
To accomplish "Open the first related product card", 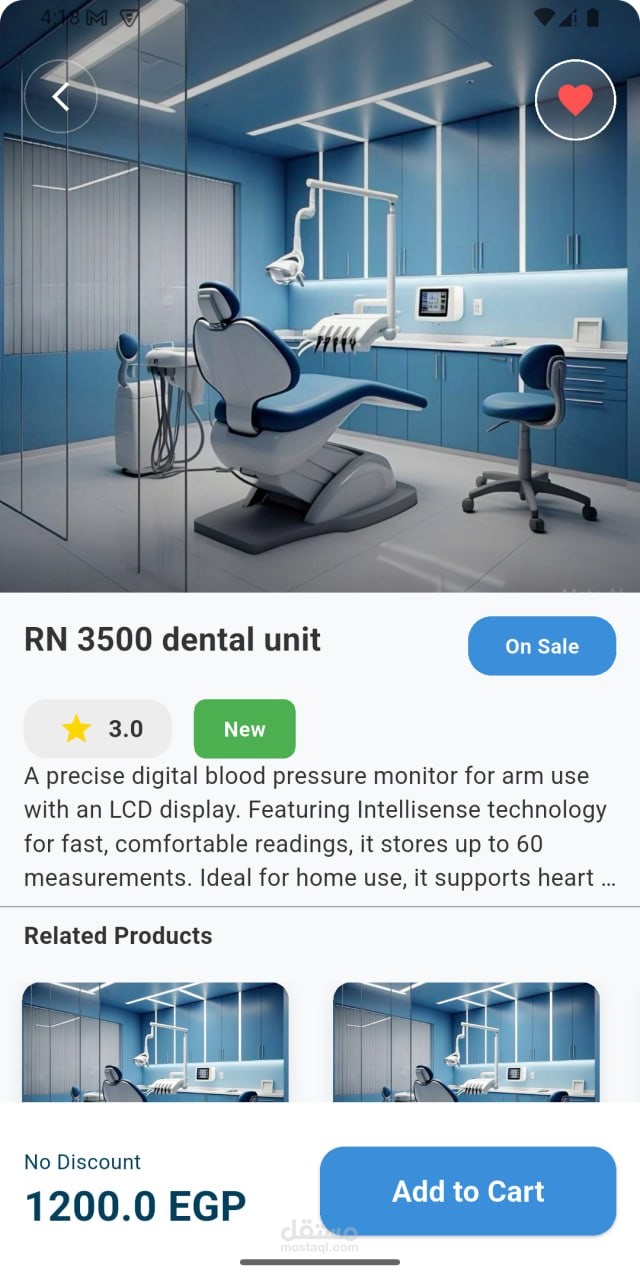I will coord(155,1042).
